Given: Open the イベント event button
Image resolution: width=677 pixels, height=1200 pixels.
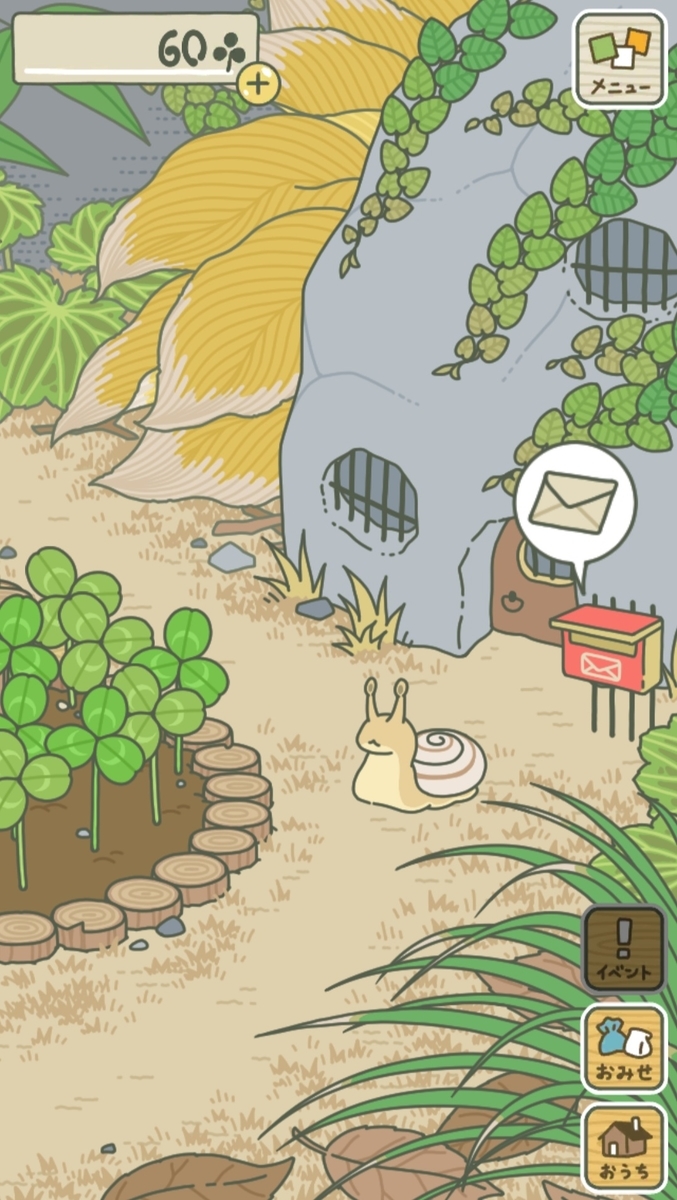Looking at the screenshot, I should [x=624, y=948].
